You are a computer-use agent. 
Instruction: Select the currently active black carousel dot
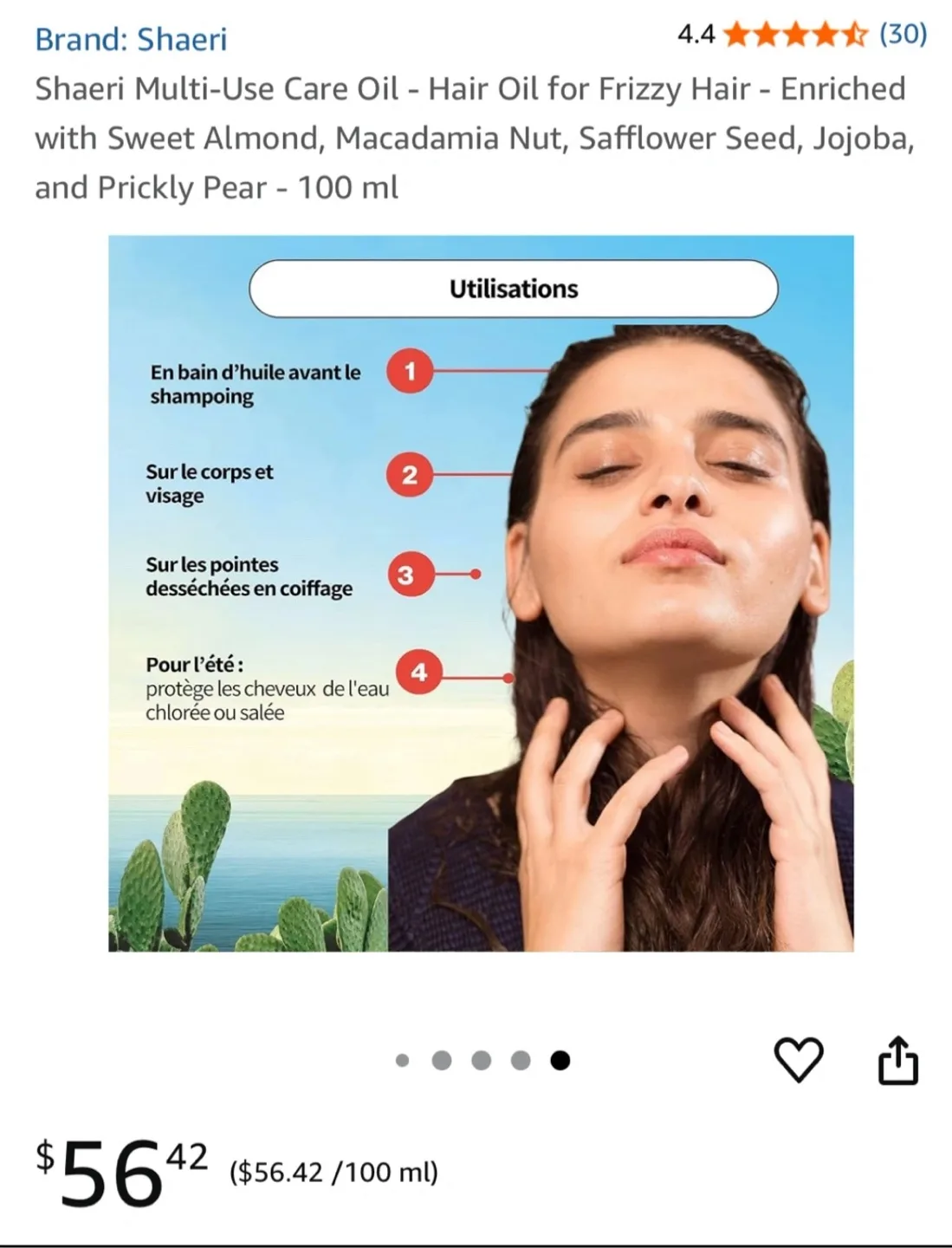pyautogui.click(x=560, y=1060)
